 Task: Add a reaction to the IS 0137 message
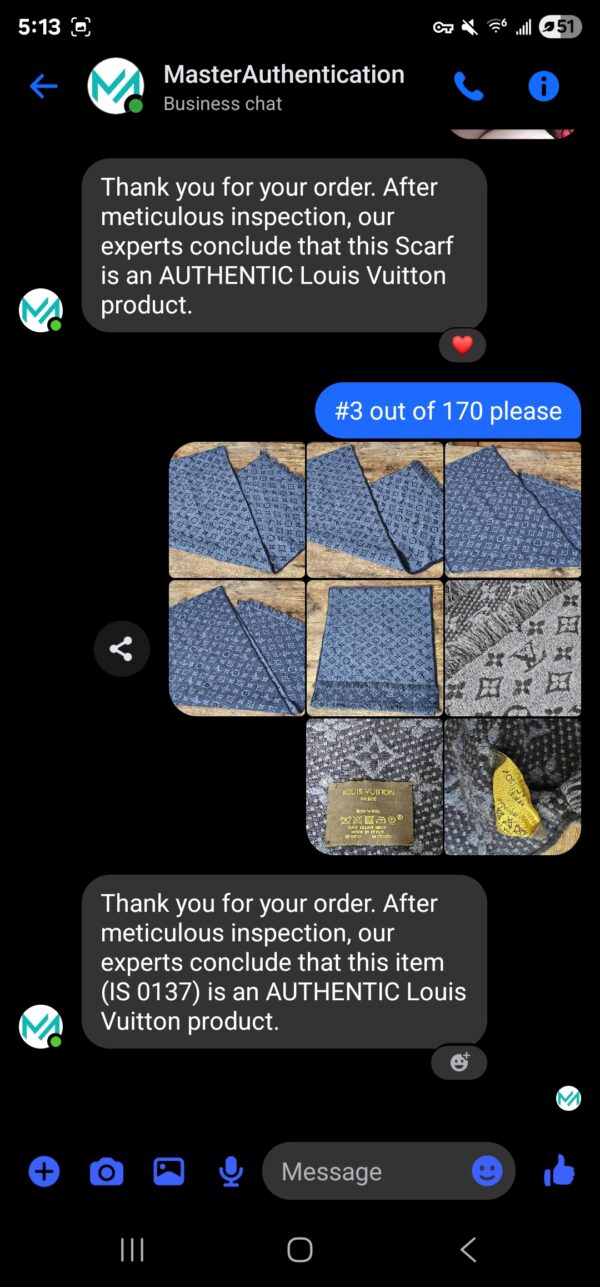coord(459,1062)
